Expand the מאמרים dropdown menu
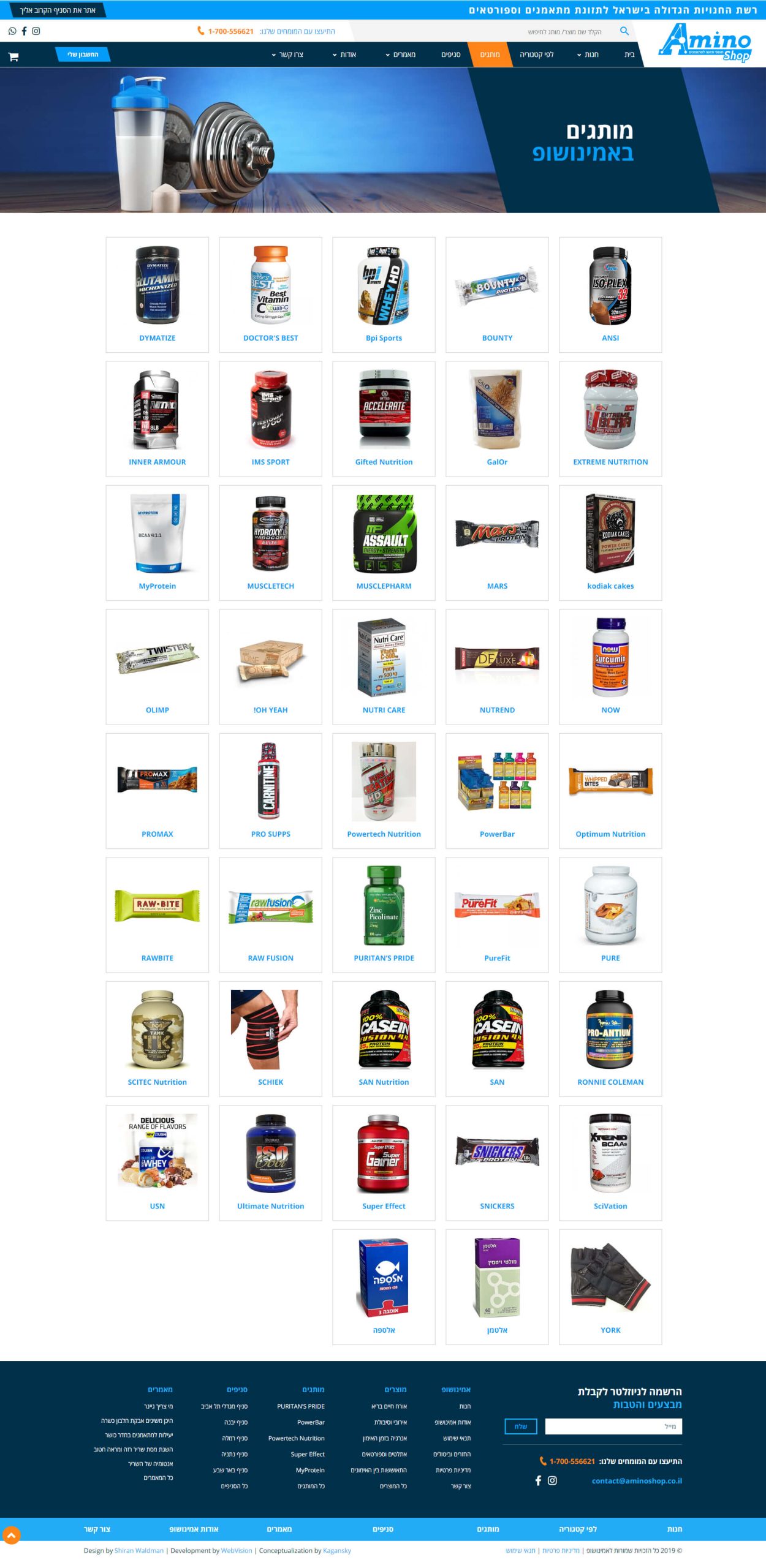Image resolution: width=766 pixels, height=1568 pixels. pyautogui.click(x=400, y=55)
